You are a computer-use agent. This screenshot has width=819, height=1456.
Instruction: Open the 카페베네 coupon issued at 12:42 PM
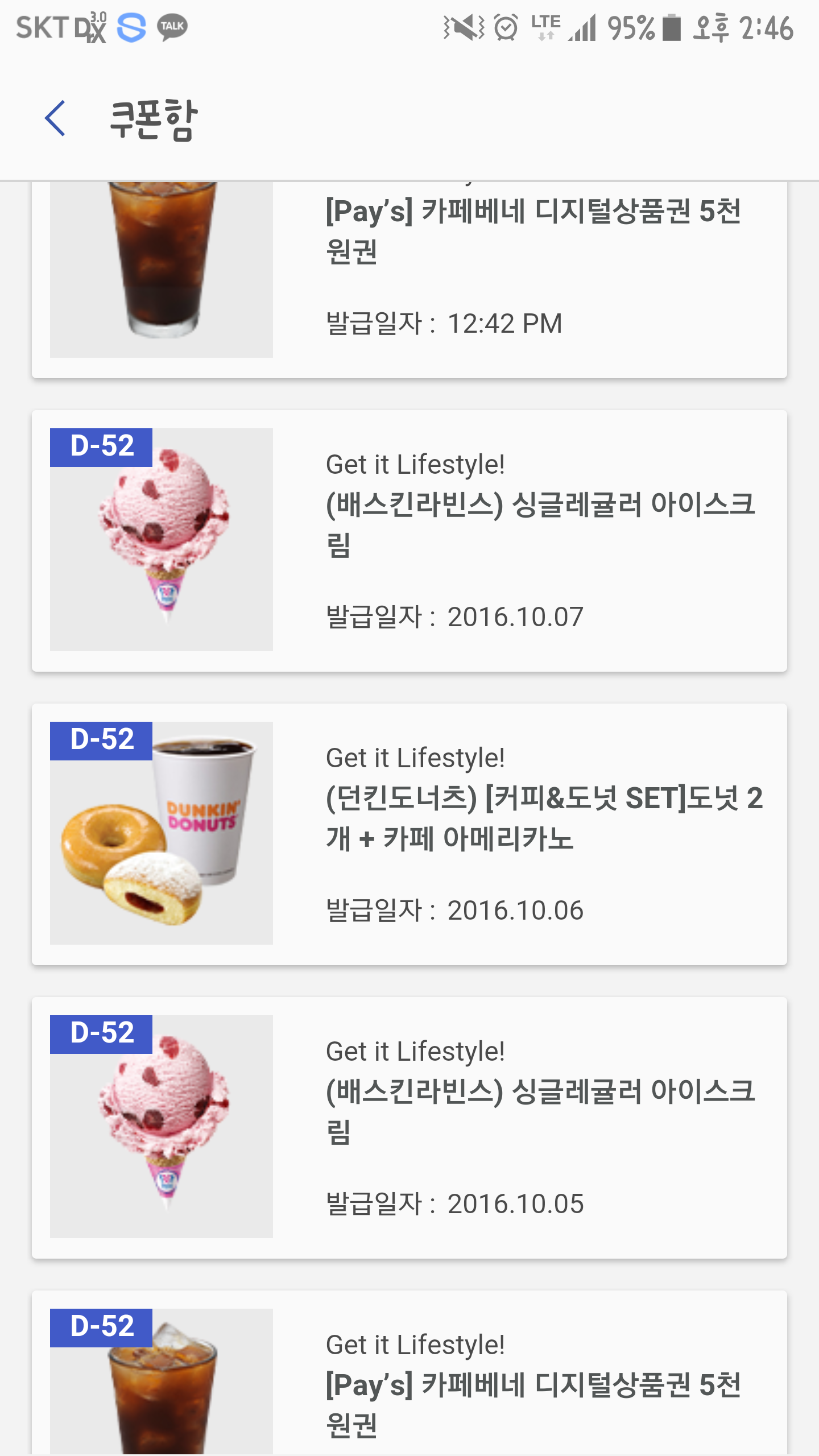(409, 279)
